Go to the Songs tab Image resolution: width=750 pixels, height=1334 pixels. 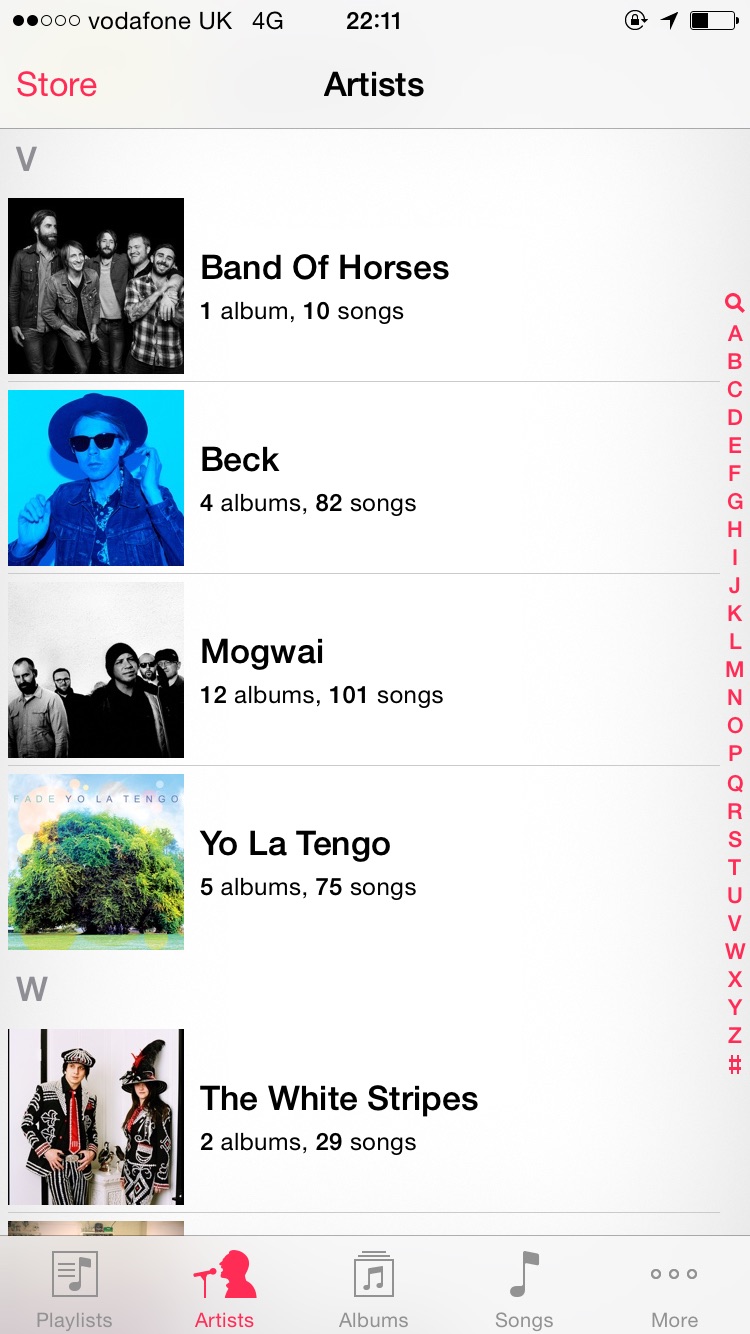[524, 1288]
